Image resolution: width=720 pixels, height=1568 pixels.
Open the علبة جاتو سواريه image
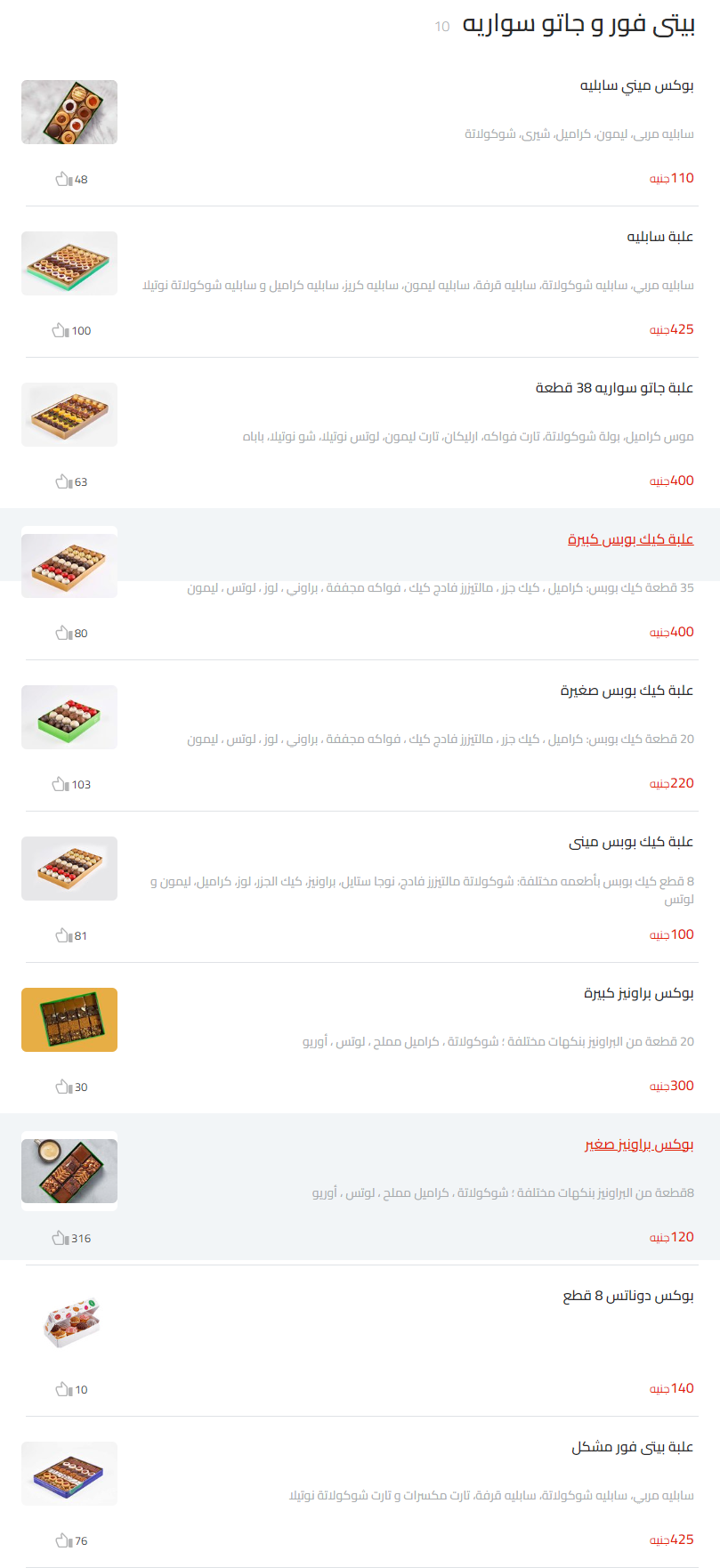click(69, 414)
